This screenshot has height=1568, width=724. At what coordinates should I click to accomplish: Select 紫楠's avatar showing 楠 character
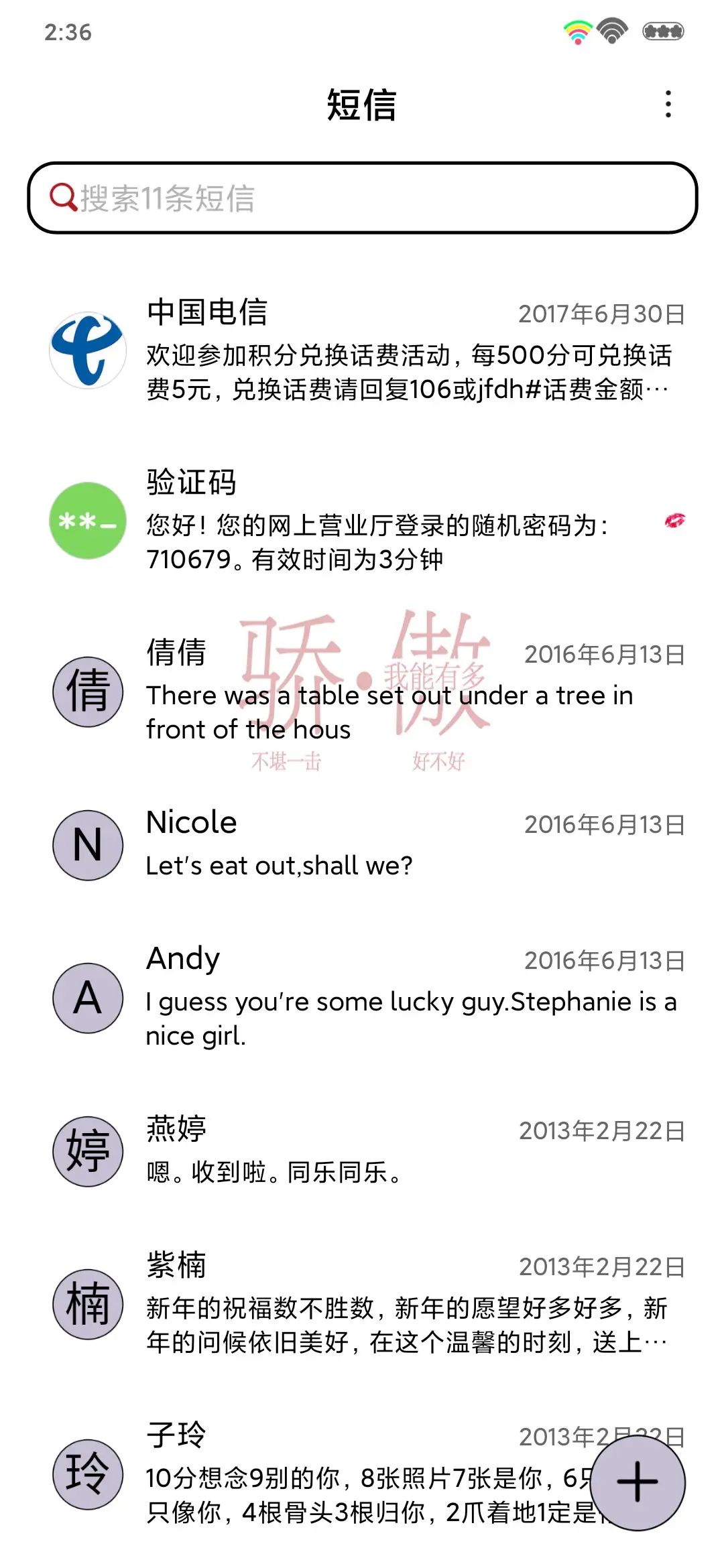point(87,1304)
